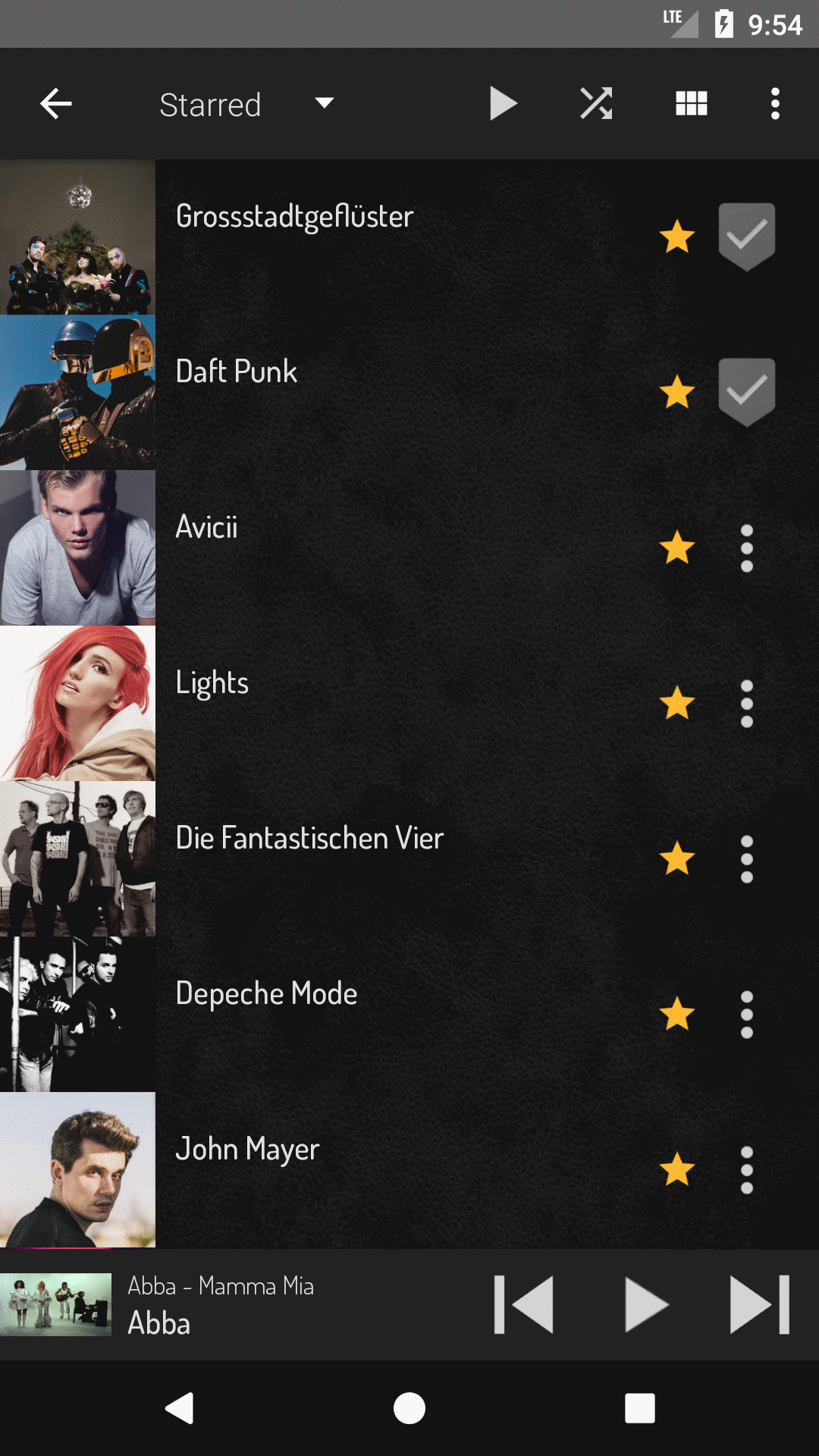Screen dimensions: 819x1456
Task: Return to the home screen
Action: click(409, 1408)
